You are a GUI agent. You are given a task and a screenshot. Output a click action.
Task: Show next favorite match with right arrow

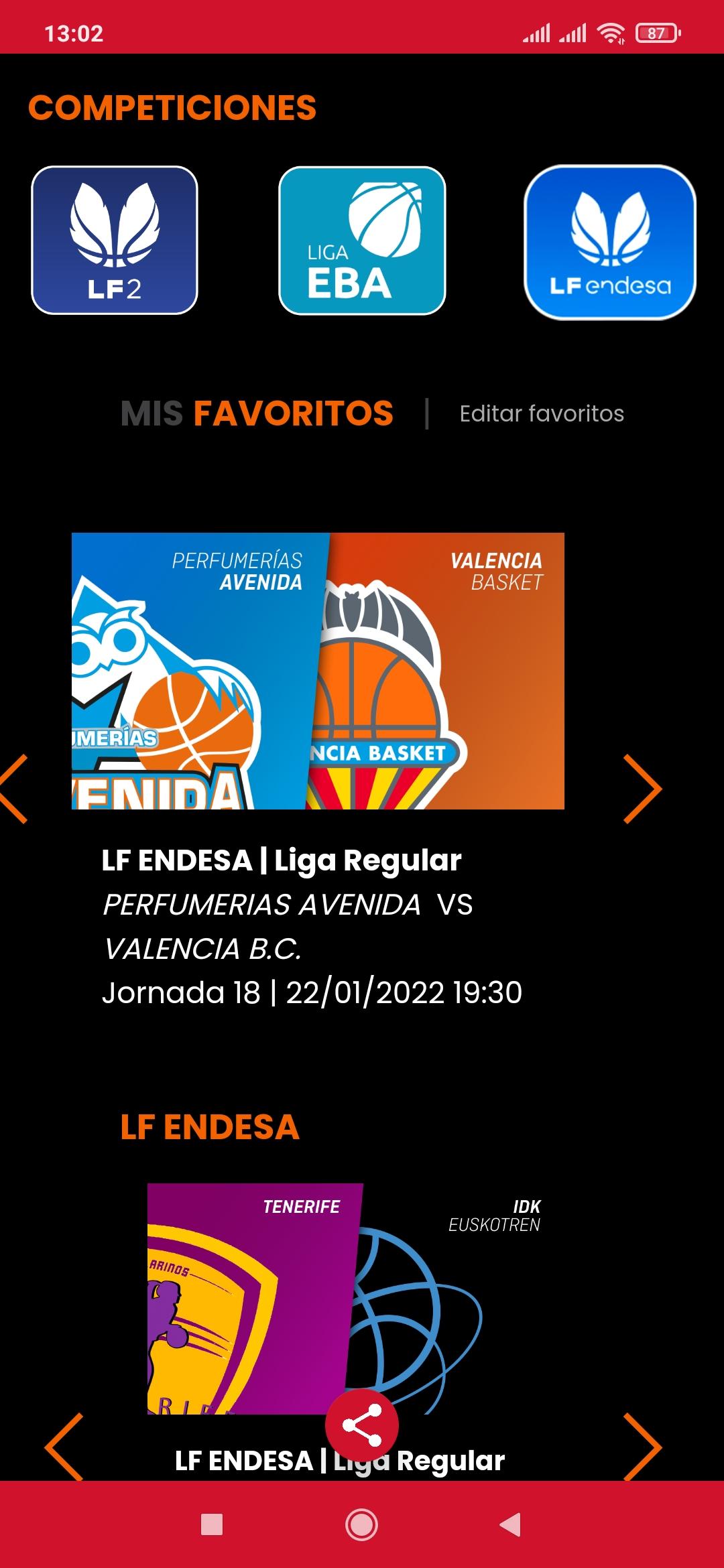[x=642, y=789]
